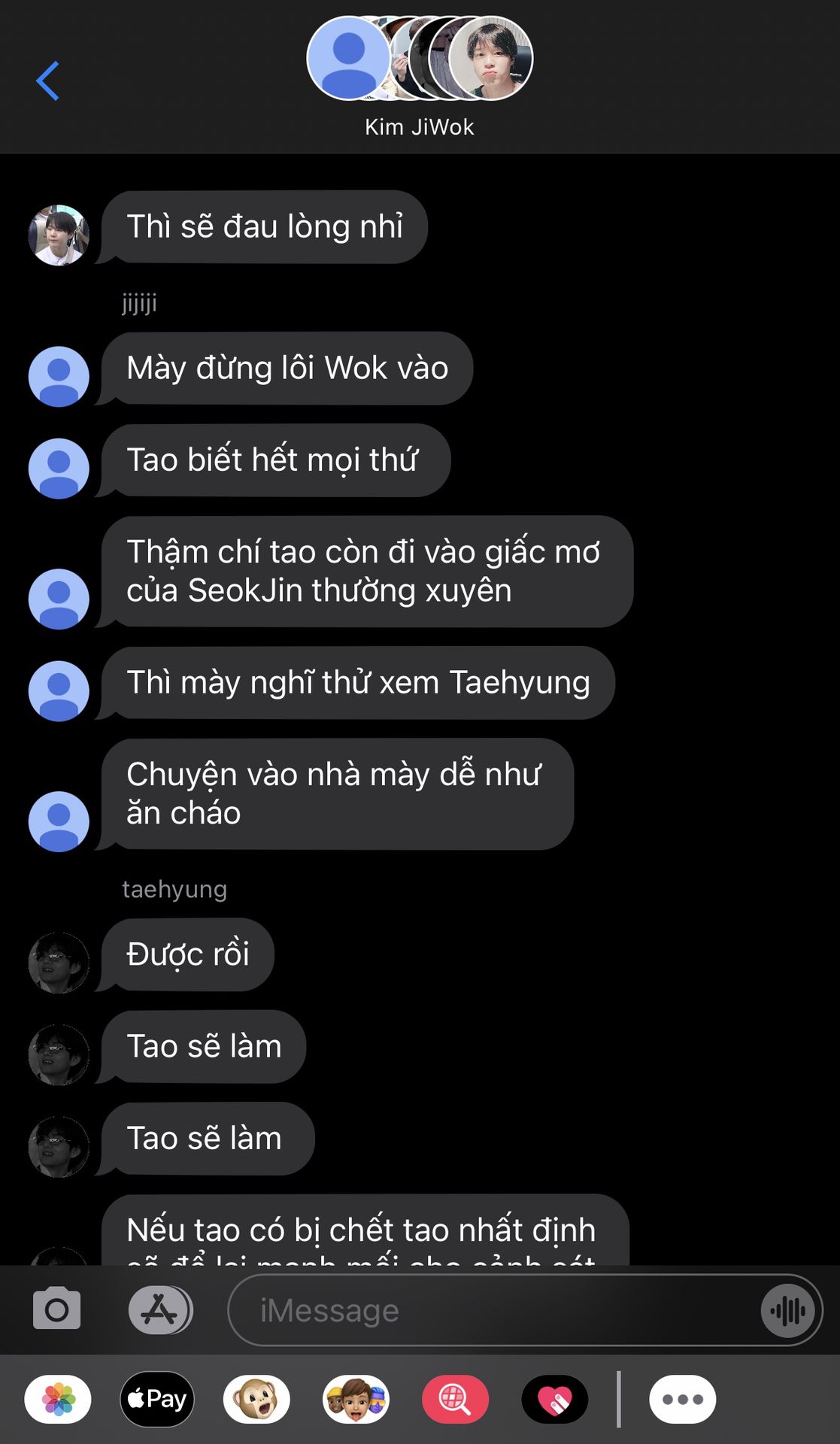
Task: Tap taehyung's avatar beside "Được rồi"
Action: click(59, 963)
